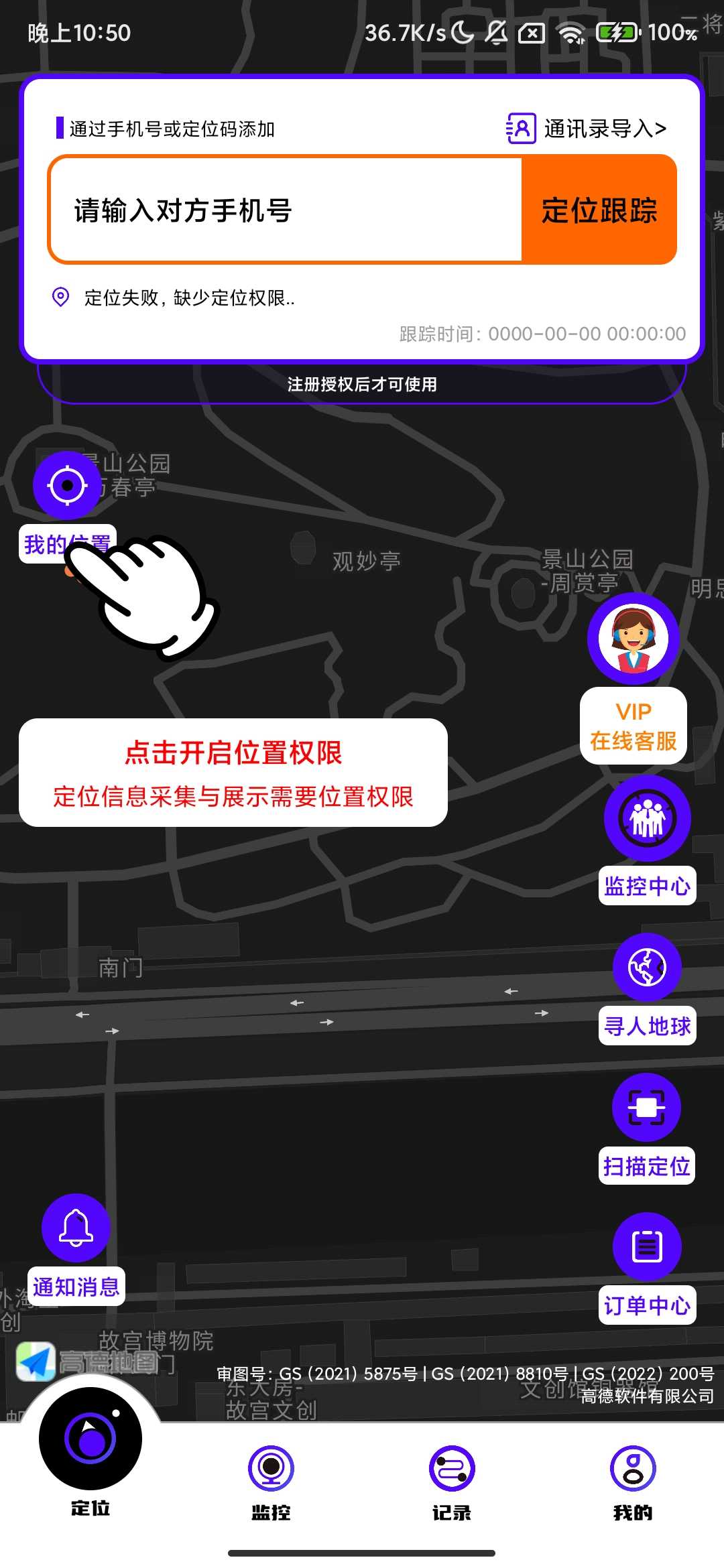Tap the 注册授权后才可使用 banner

click(362, 384)
